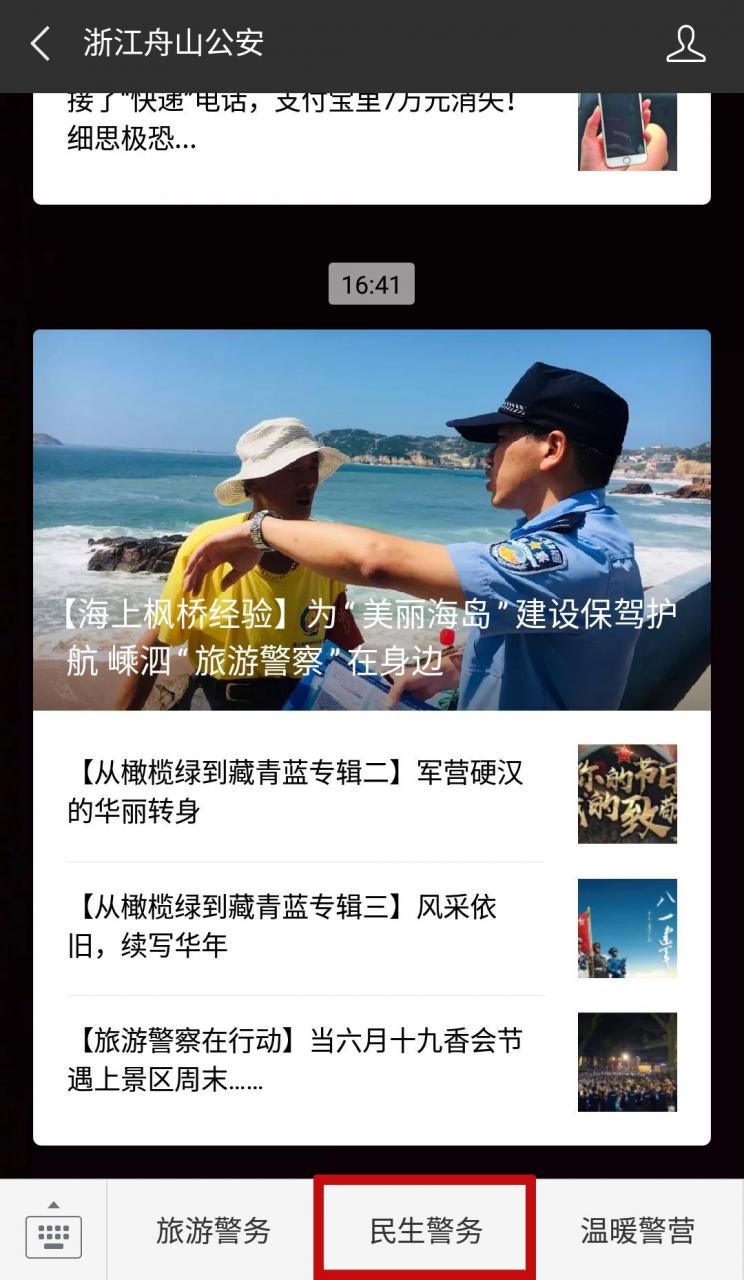Open the 温暖警营 menu
The height and width of the screenshot is (1280, 744).
[x=636, y=1233]
